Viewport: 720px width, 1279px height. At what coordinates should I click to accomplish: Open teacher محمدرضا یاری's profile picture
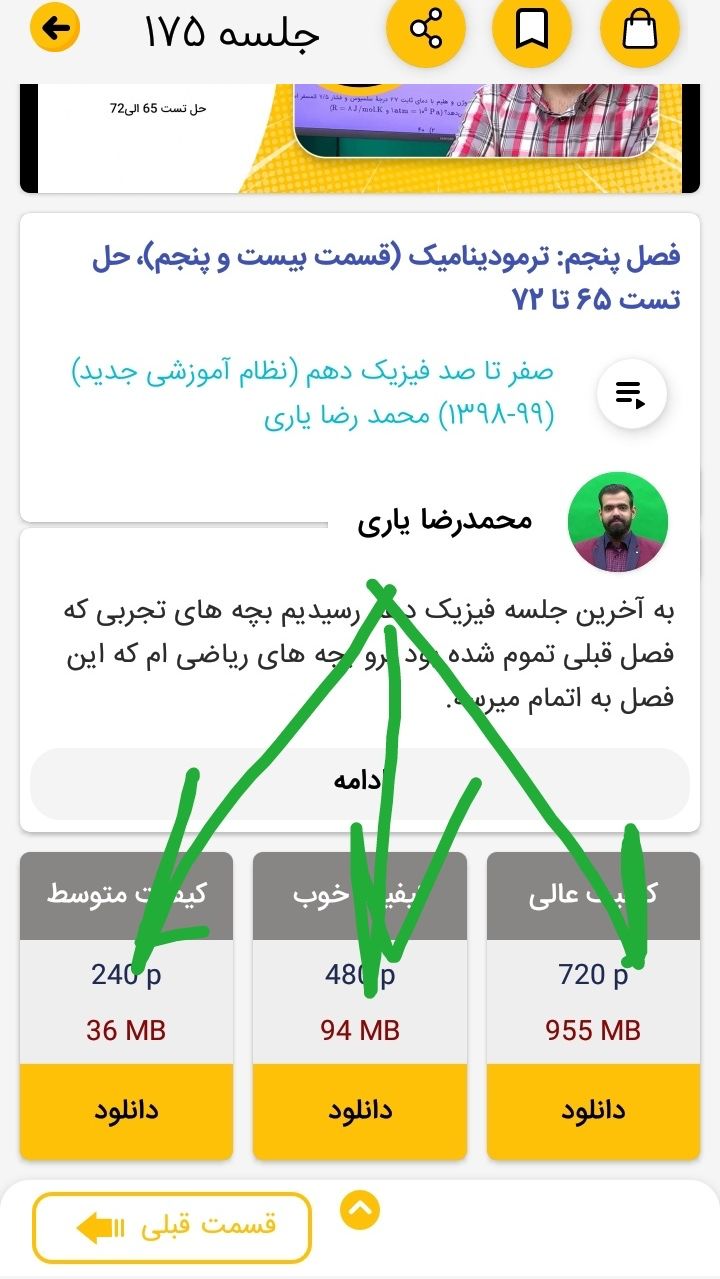(617, 522)
